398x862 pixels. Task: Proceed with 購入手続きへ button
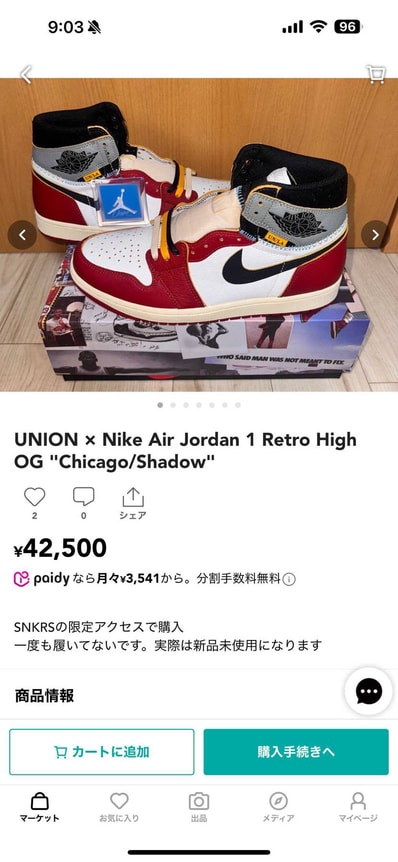(x=296, y=752)
